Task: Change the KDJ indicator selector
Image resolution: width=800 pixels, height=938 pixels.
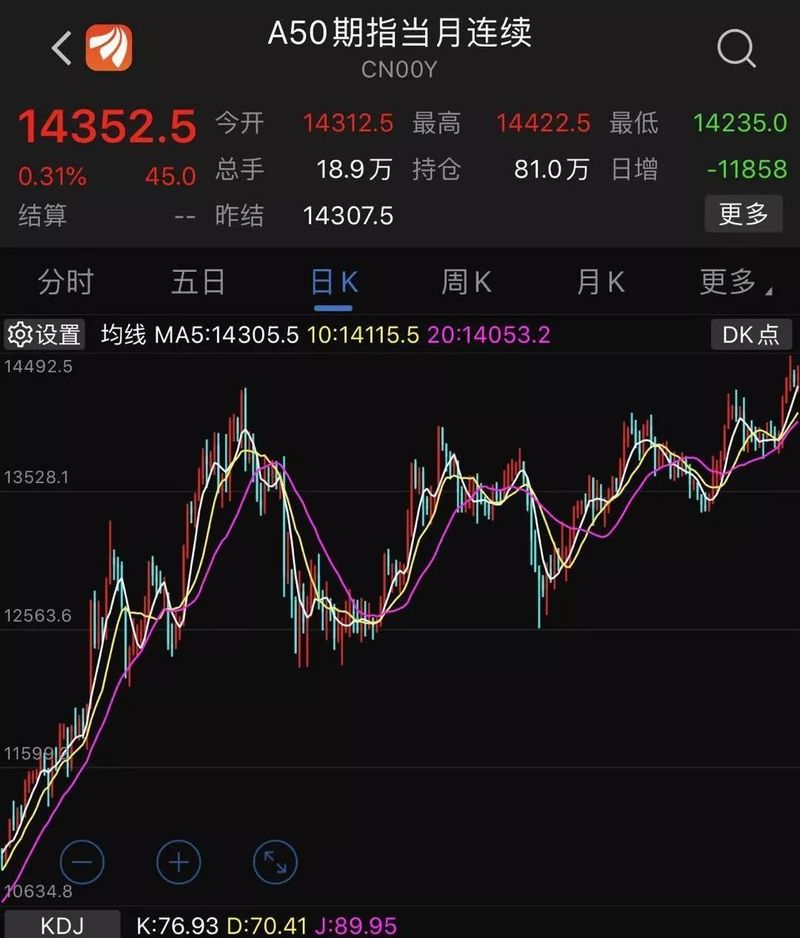Action: 62,925
